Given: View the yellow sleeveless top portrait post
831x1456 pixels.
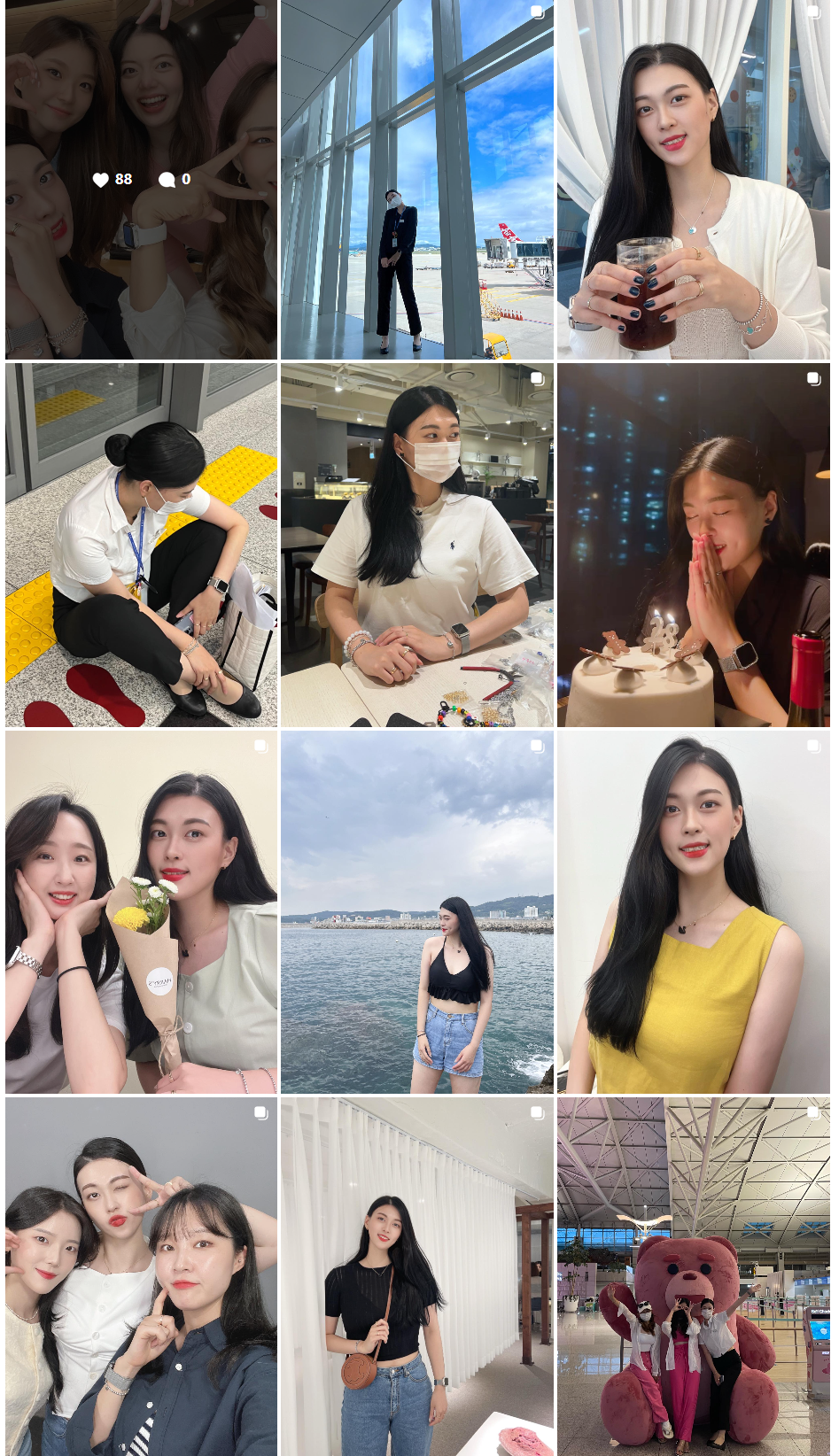Looking at the screenshot, I should [694, 912].
